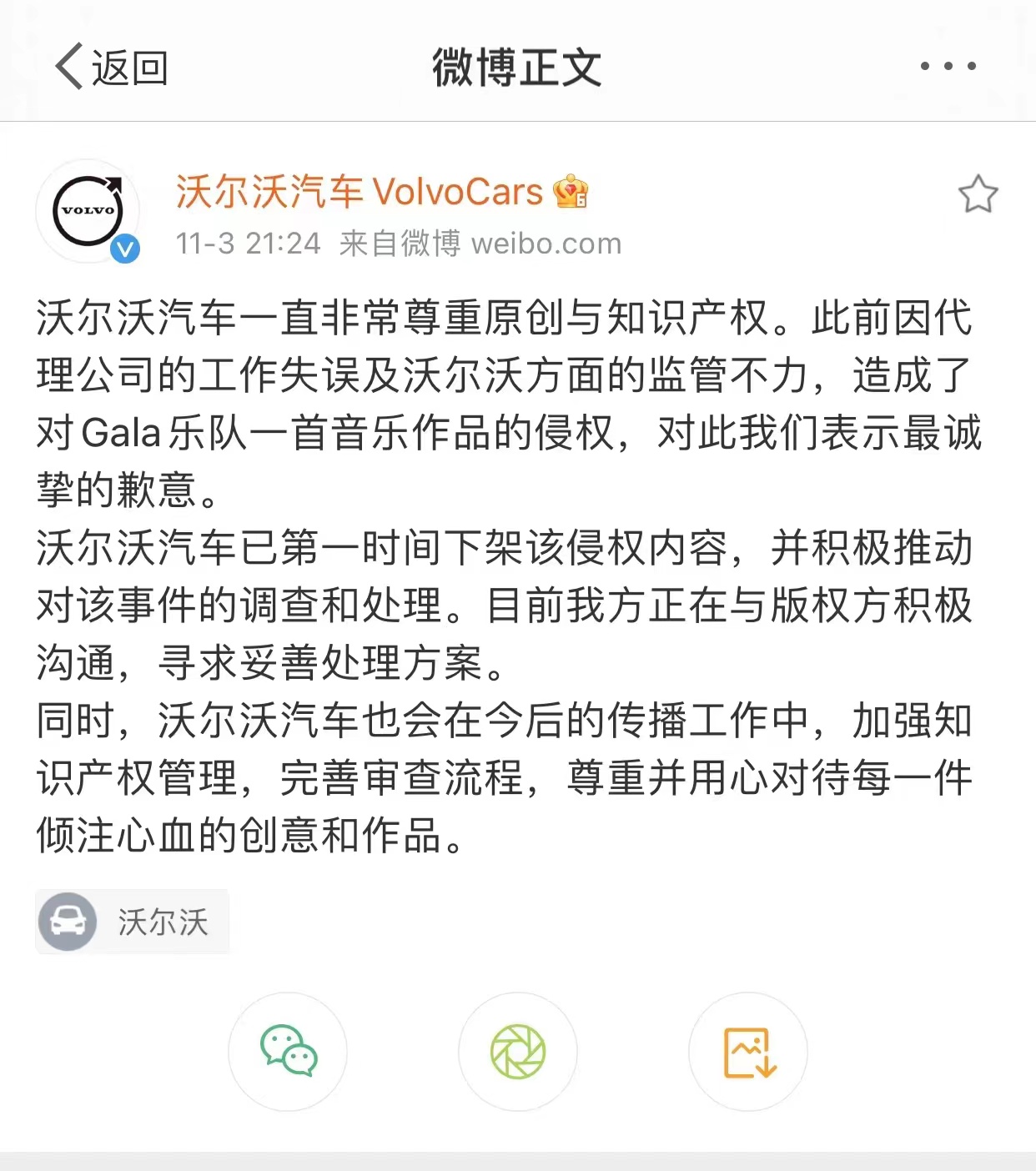Open the 沃尔沃汽车 VolvoCars avatar
This screenshot has height=1171, width=1036.
[x=88, y=211]
